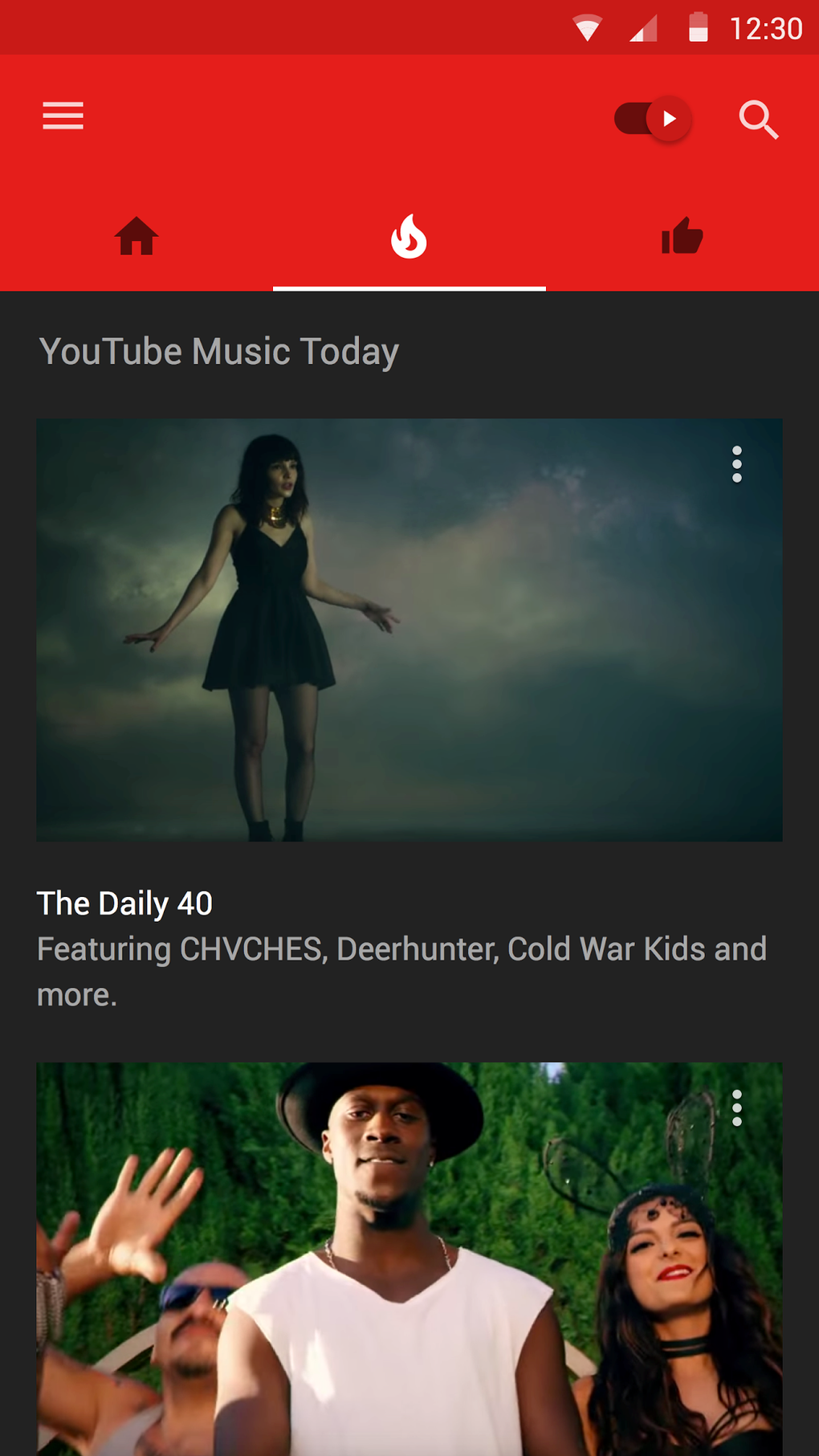Image resolution: width=819 pixels, height=1456 pixels.
Task: Tap the Wi-Fi status icon
Action: click(589, 27)
